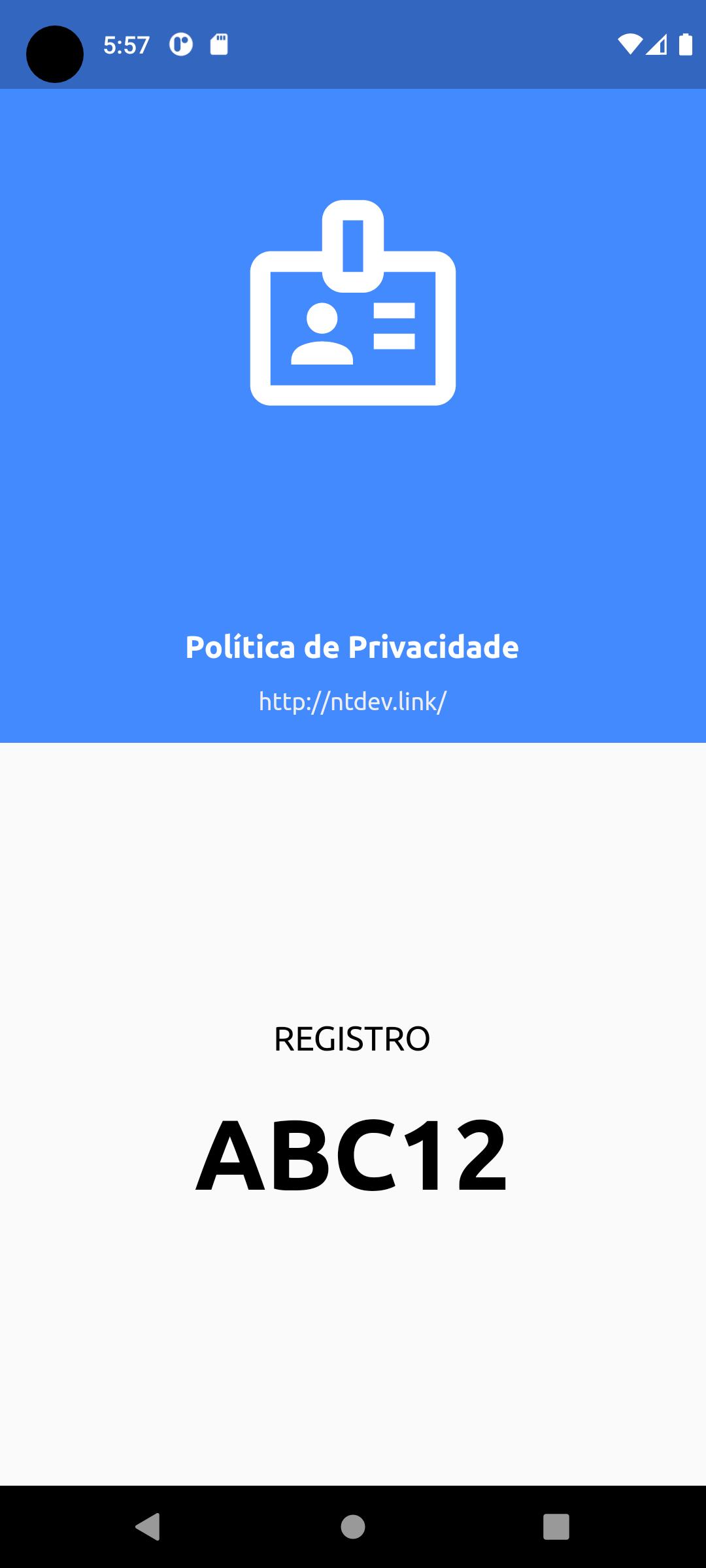The width and height of the screenshot is (706, 1568).
Task: Go back using the system back button
Action: tap(148, 1527)
